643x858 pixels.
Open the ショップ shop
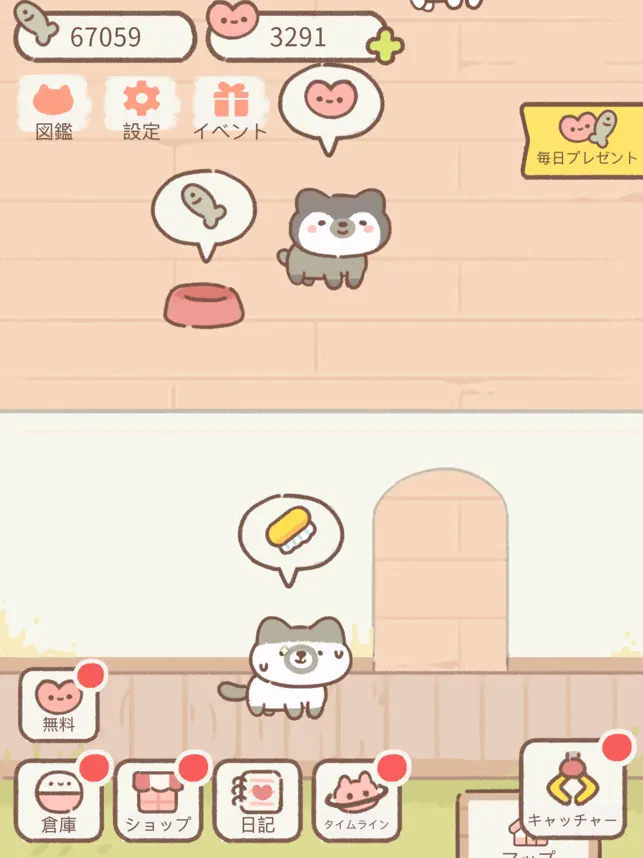157,800
